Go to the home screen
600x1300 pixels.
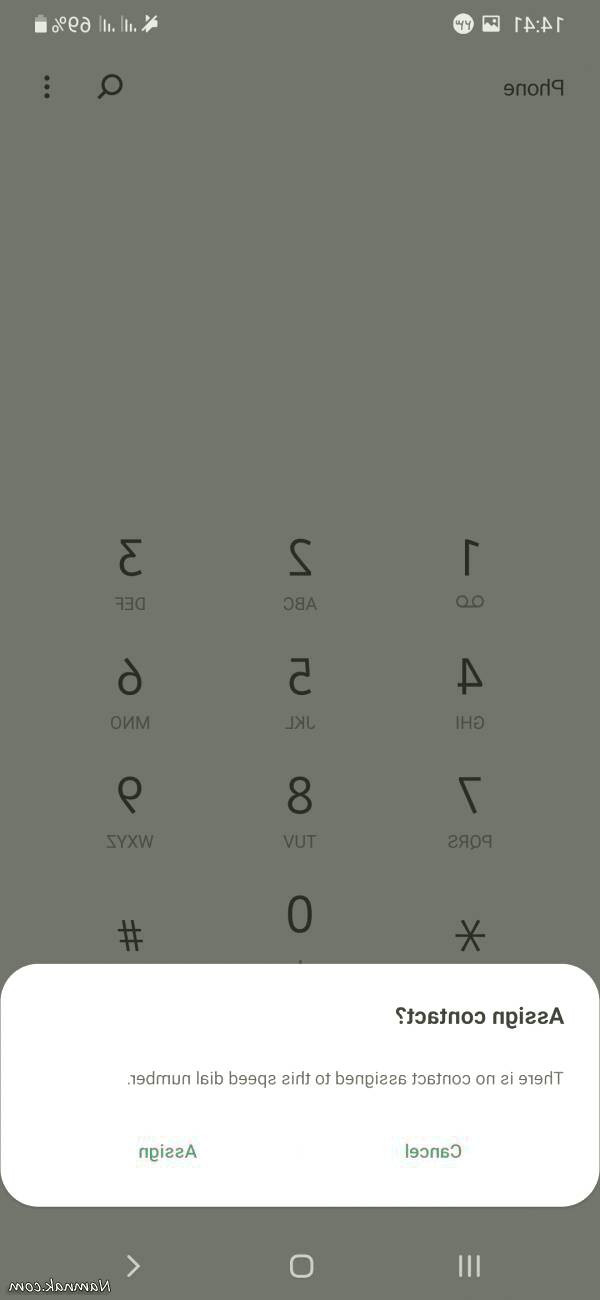pos(301,1266)
